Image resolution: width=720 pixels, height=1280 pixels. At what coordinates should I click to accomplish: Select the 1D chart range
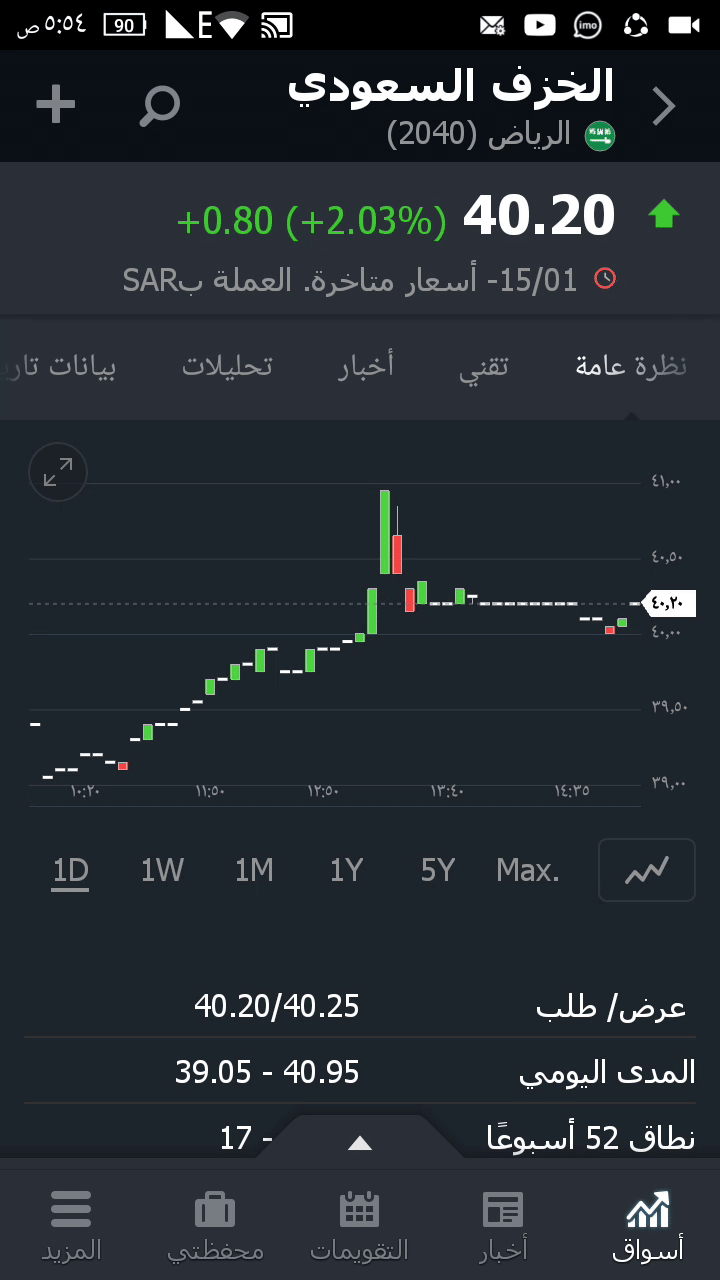(x=71, y=871)
